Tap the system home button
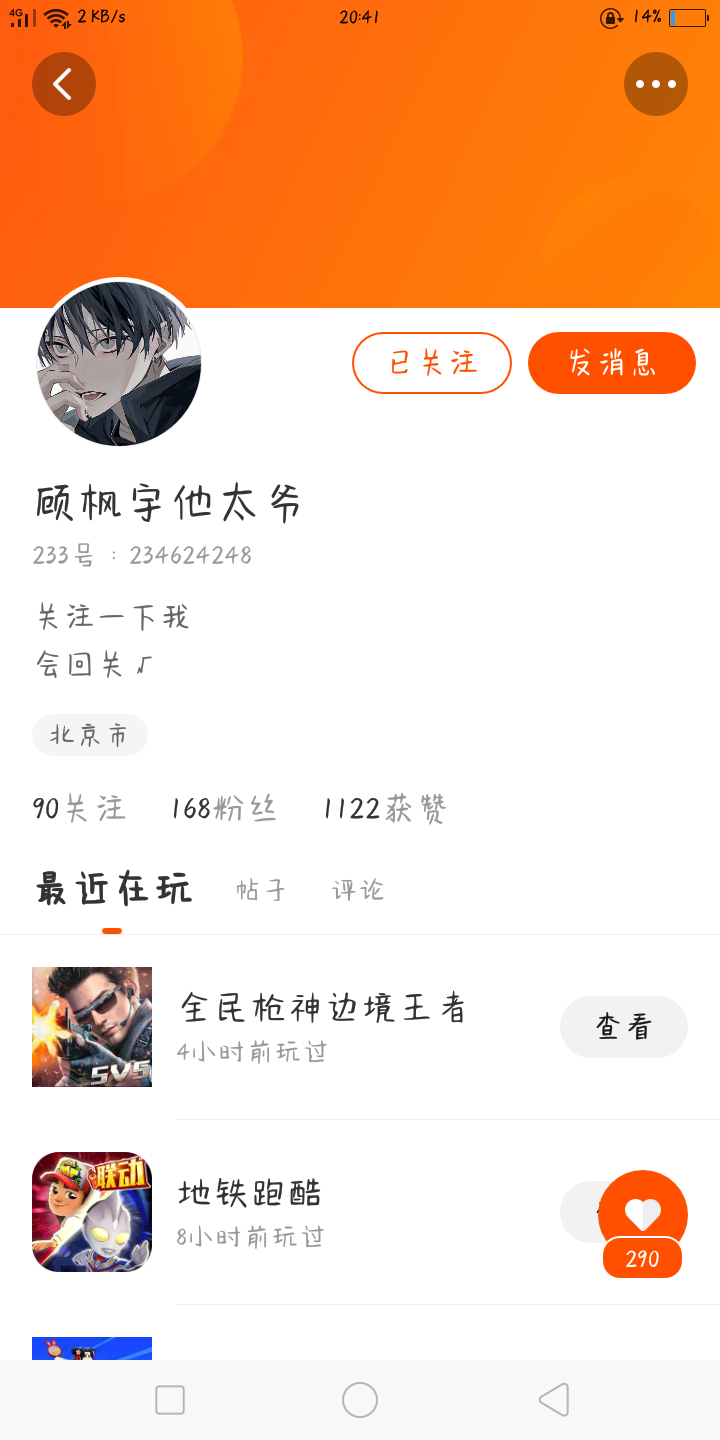 [360, 1400]
